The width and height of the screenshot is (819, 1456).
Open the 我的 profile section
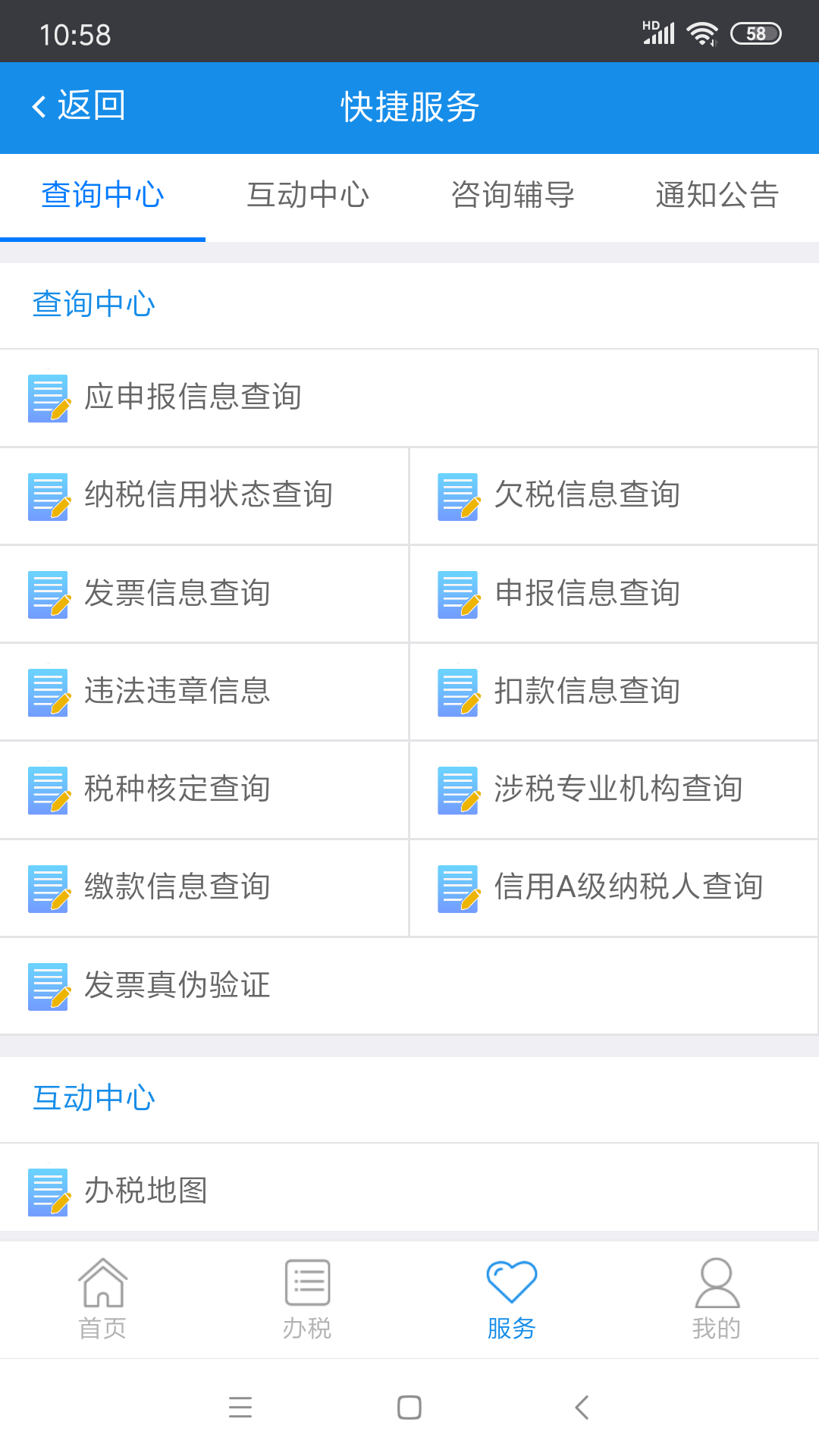coord(716,1298)
